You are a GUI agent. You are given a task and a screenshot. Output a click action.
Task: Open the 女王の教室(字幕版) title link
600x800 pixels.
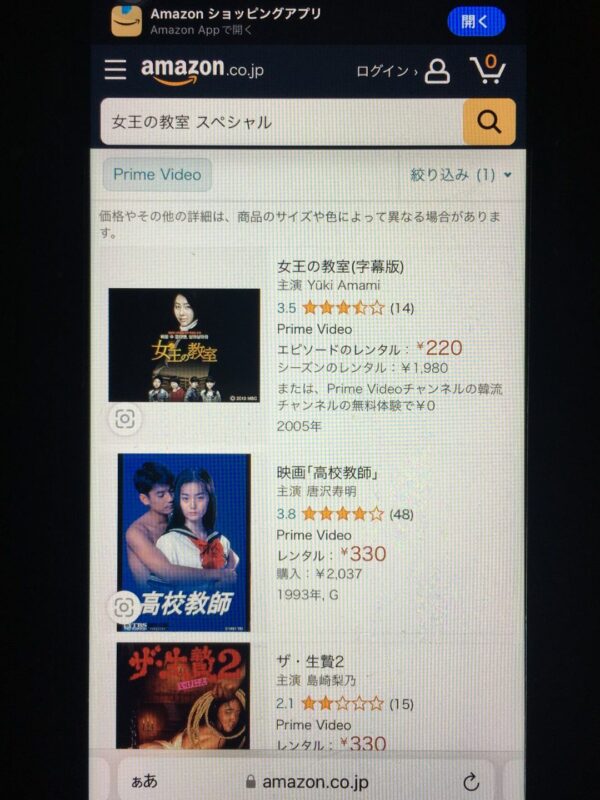[x=340, y=266]
